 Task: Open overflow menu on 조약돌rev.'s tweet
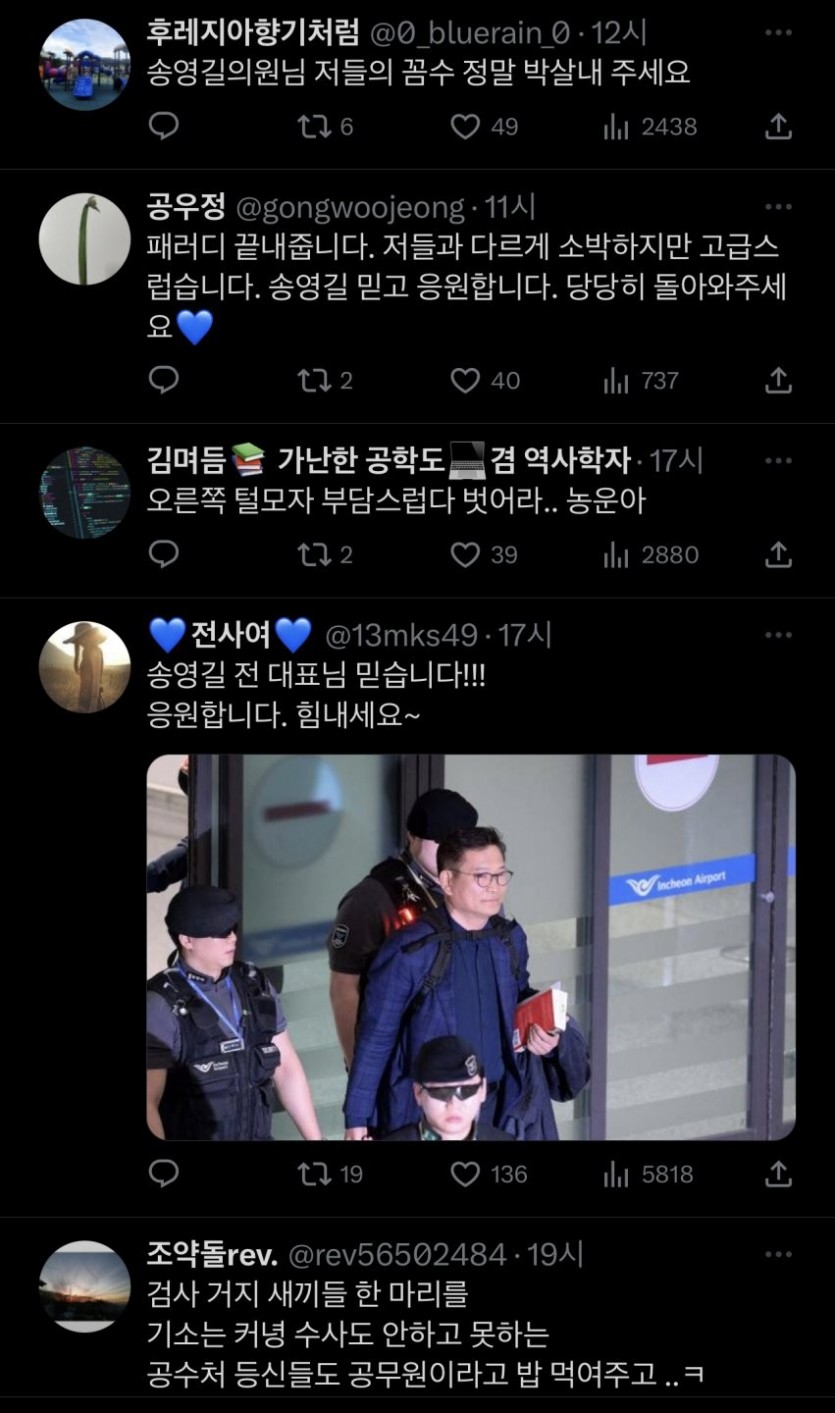pyautogui.click(x=778, y=1254)
